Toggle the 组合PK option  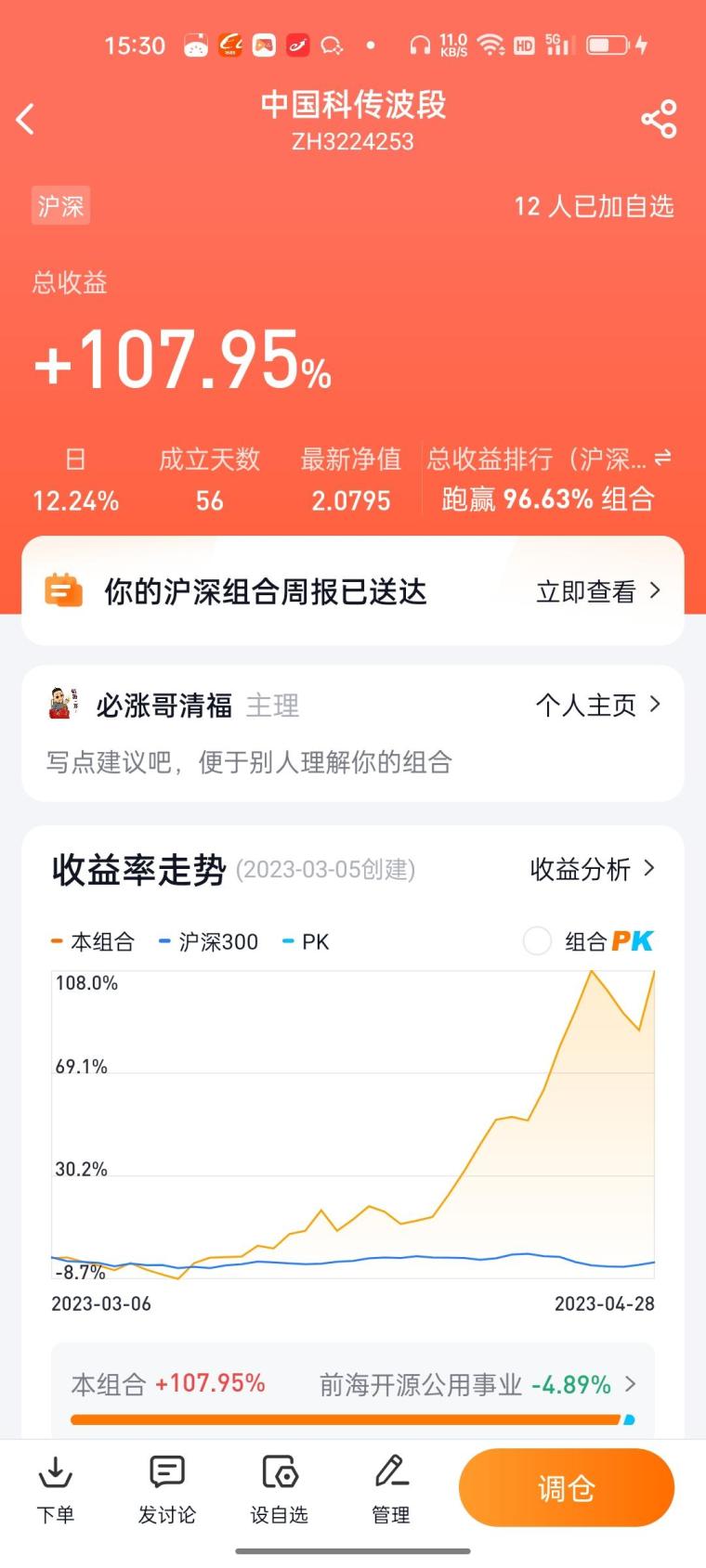coord(537,941)
